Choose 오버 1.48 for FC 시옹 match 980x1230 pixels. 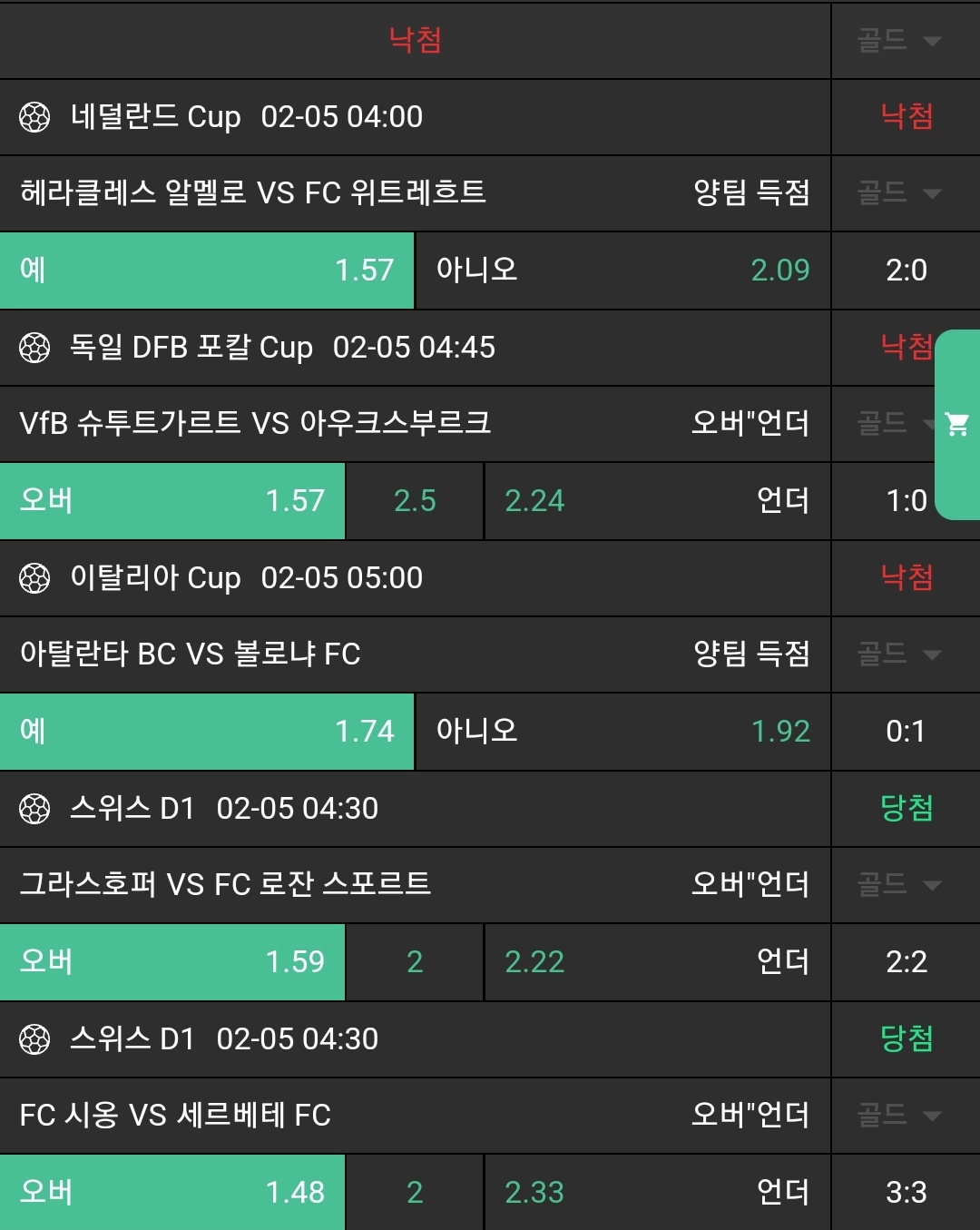(172, 1192)
